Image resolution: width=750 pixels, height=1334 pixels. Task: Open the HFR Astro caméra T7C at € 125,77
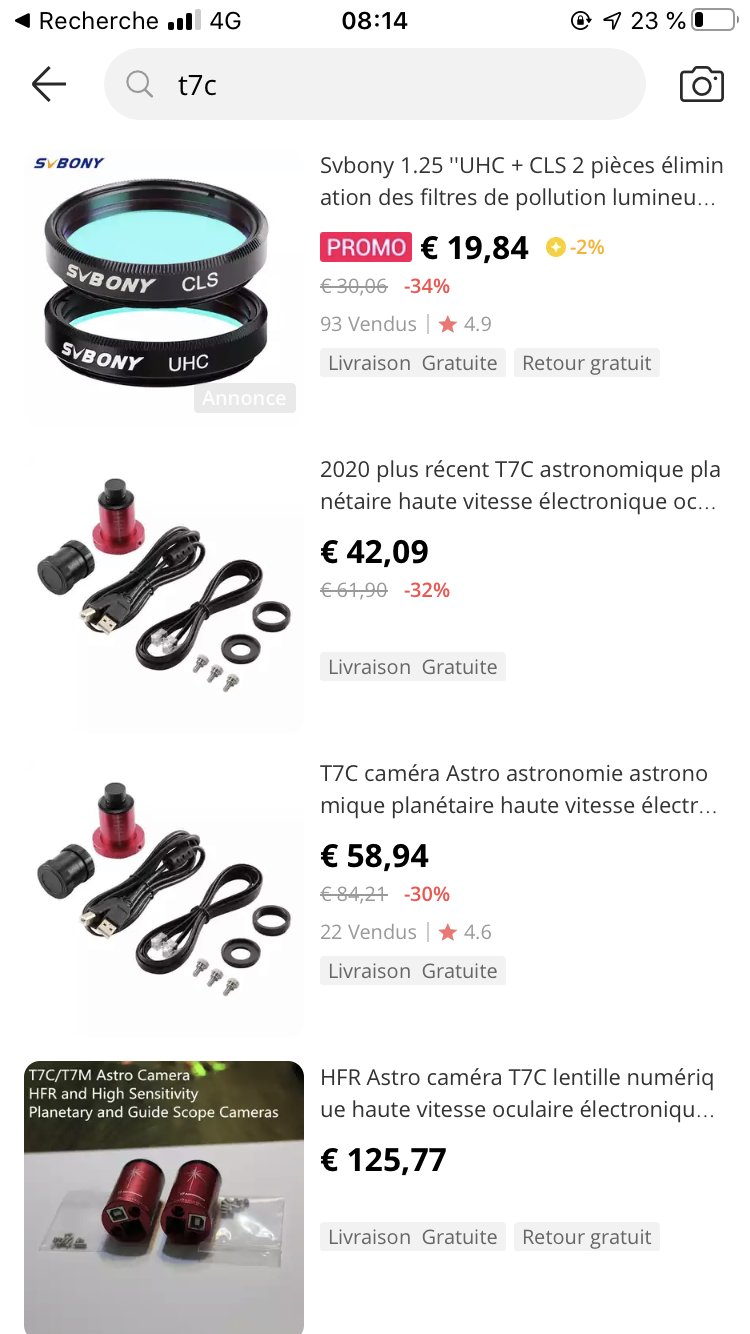[518, 1093]
